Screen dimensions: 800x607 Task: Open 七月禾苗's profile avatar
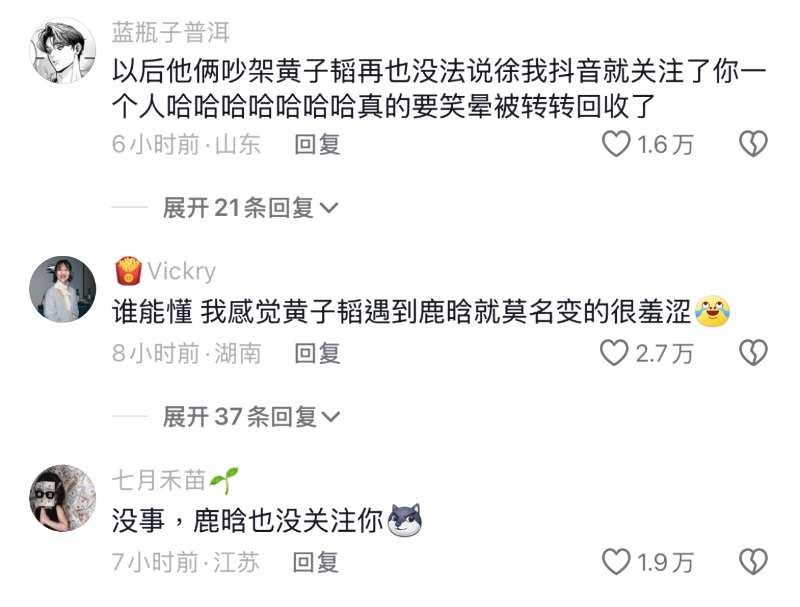click(x=63, y=498)
